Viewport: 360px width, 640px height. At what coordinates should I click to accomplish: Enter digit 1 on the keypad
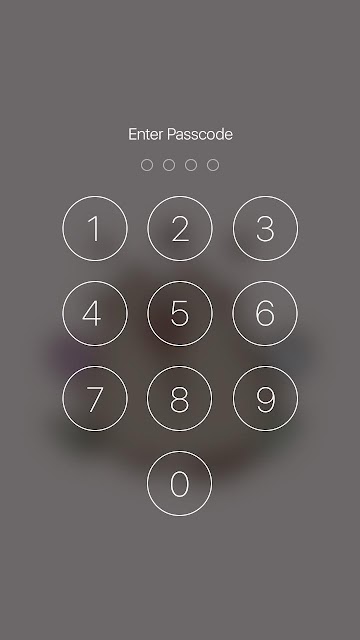[95, 229]
